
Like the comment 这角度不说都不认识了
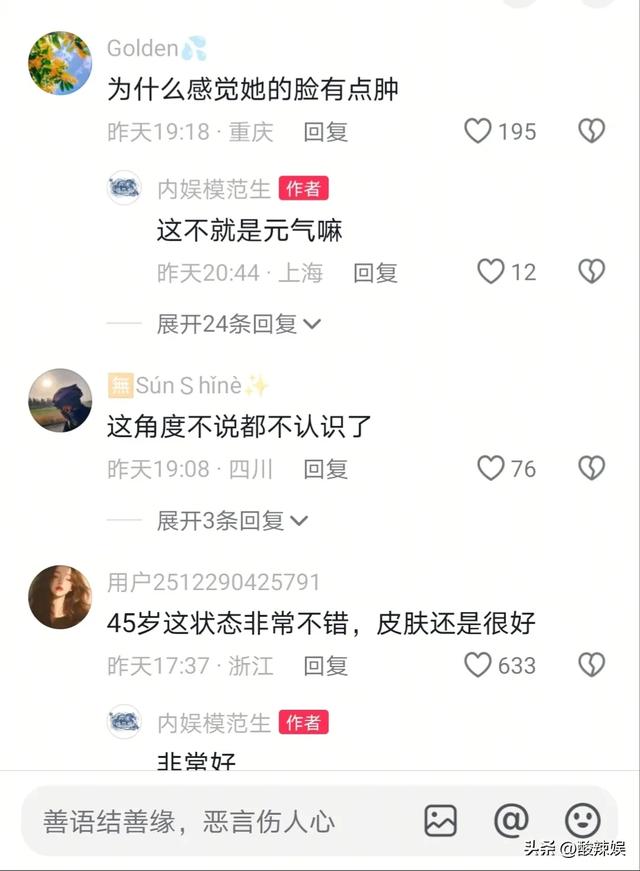tap(490, 468)
